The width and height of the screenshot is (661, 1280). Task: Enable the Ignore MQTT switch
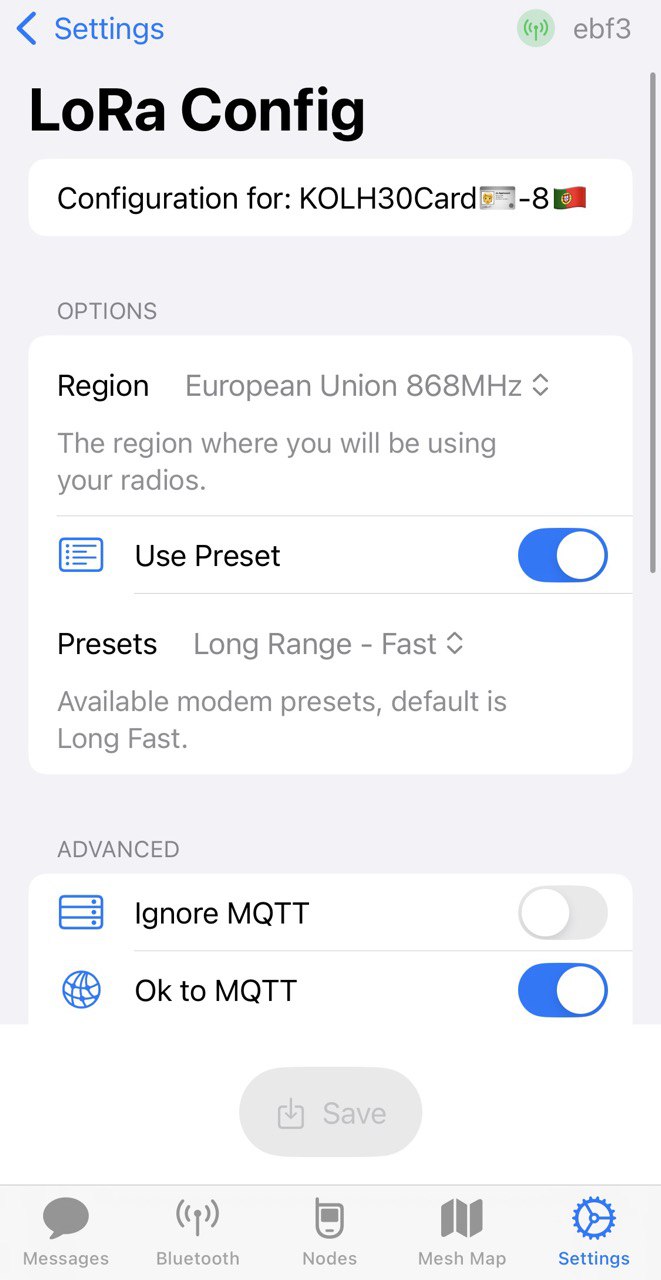tap(562, 913)
